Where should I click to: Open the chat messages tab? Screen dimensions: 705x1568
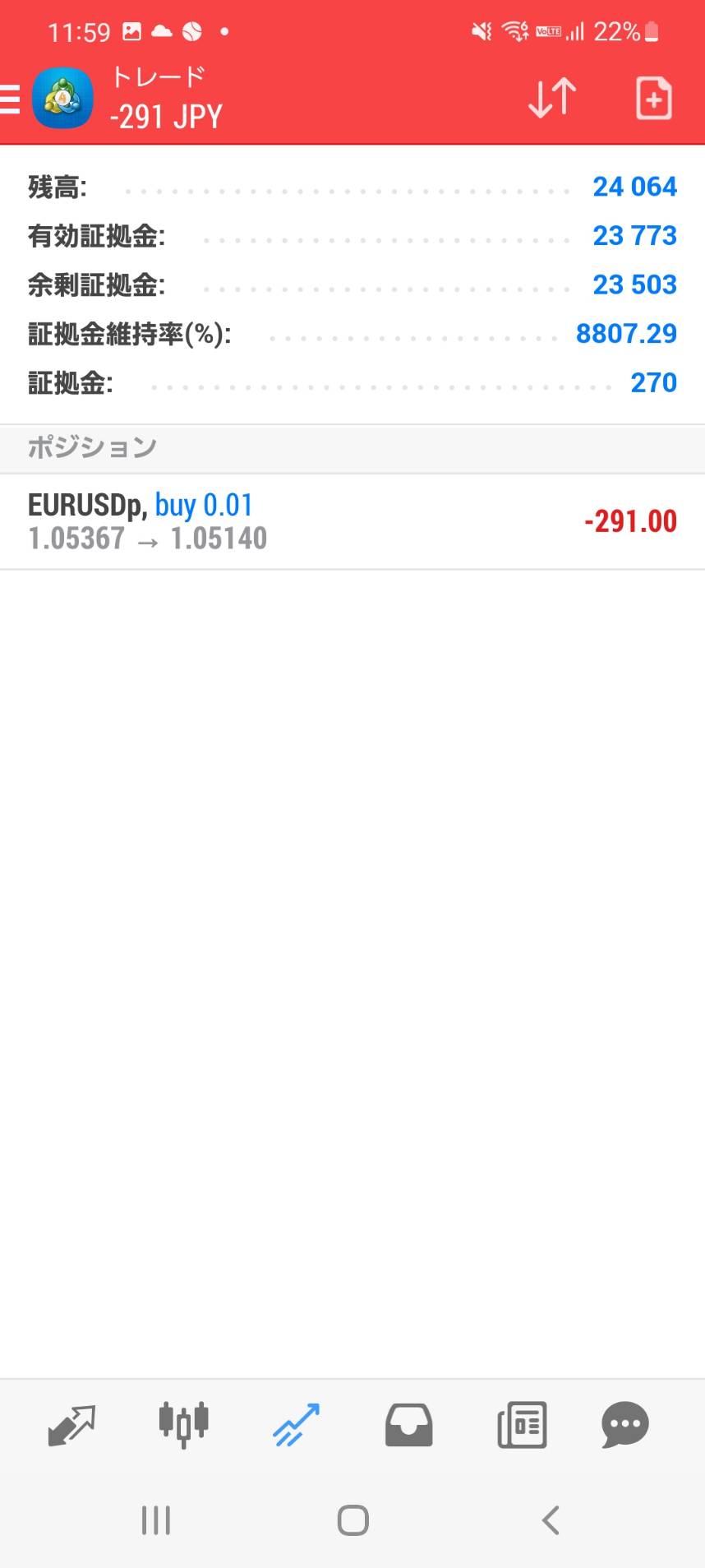[x=625, y=1425]
